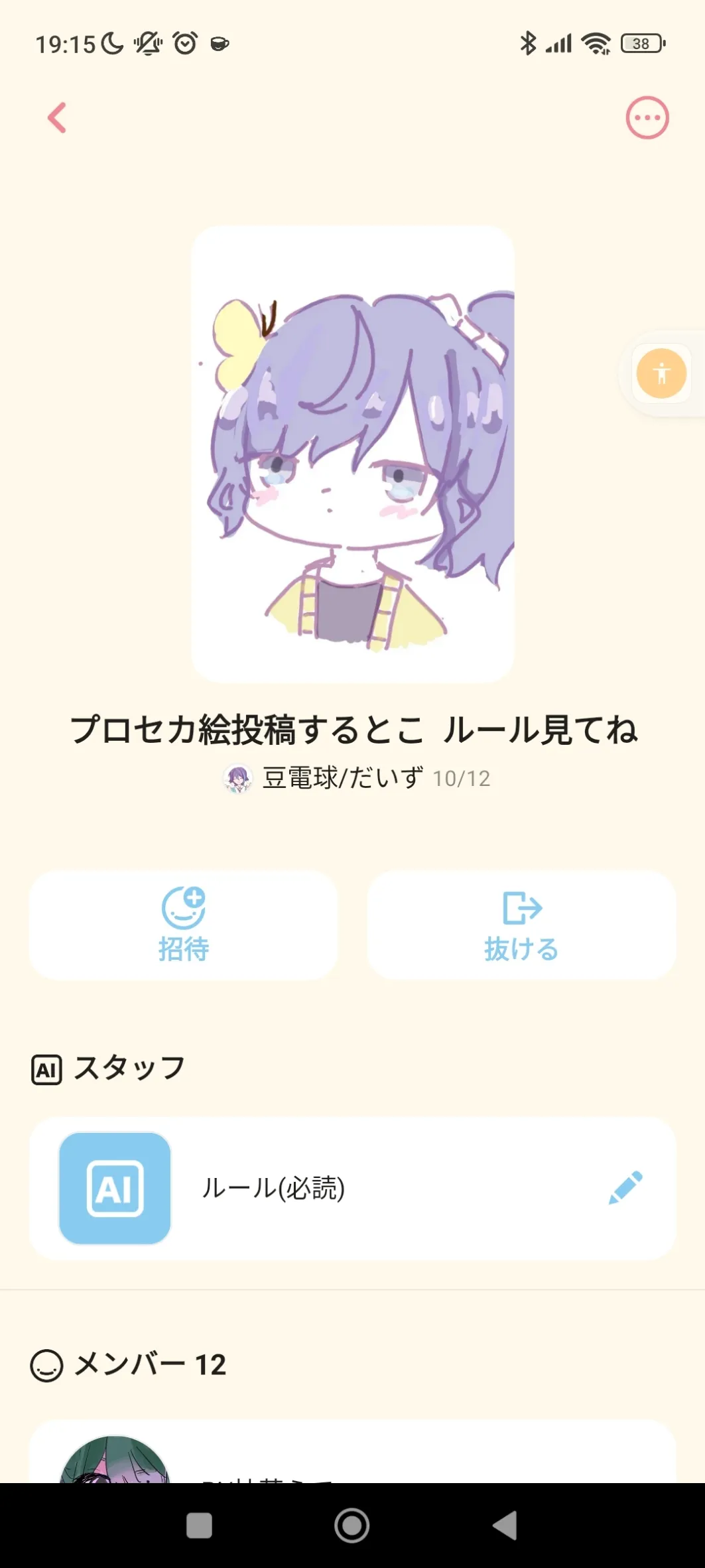
Task: Edit ルール(必読) with the pencil icon
Action: (625, 1187)
